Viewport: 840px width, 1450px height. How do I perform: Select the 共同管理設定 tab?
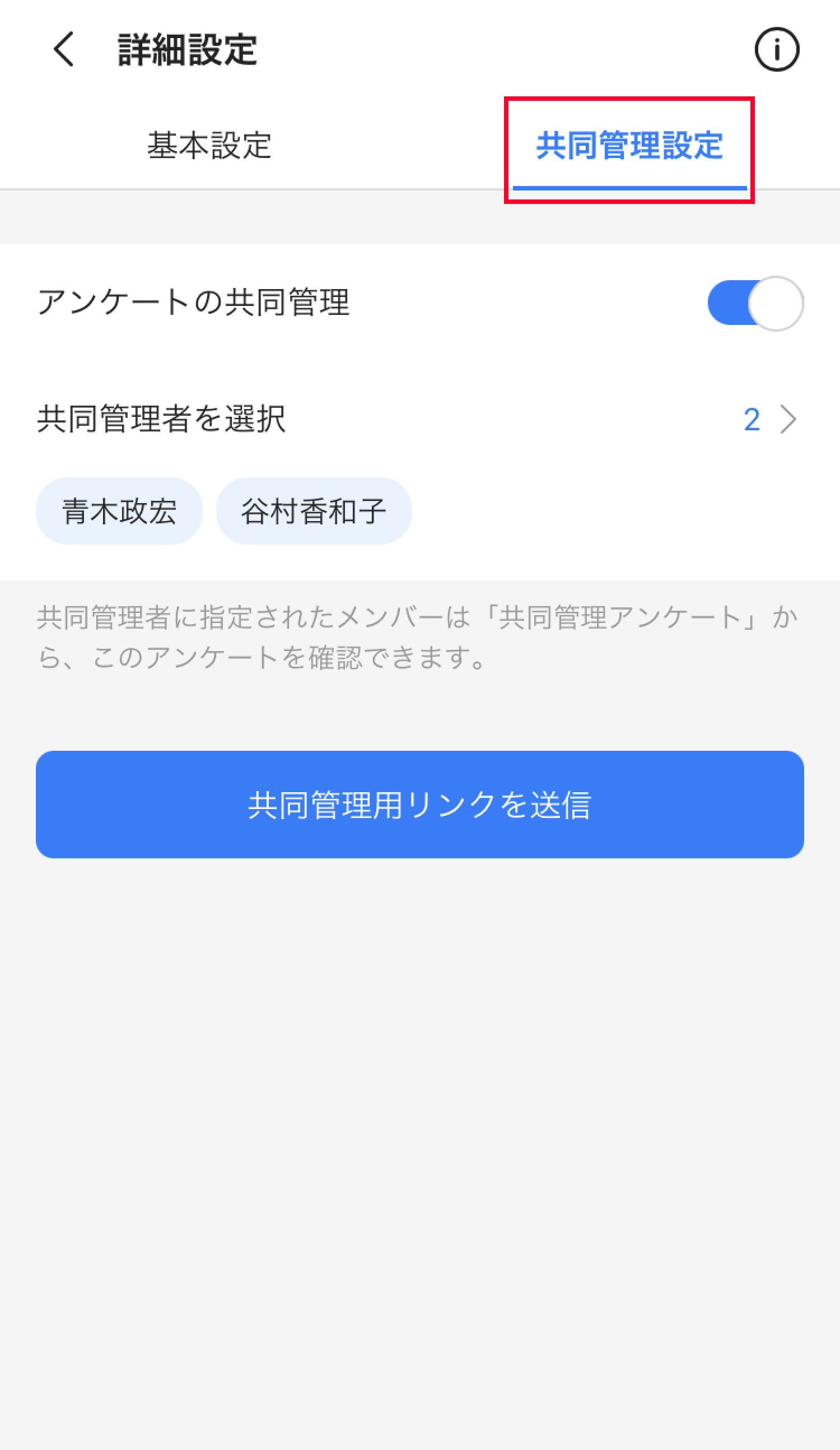[x=629, y=146]
